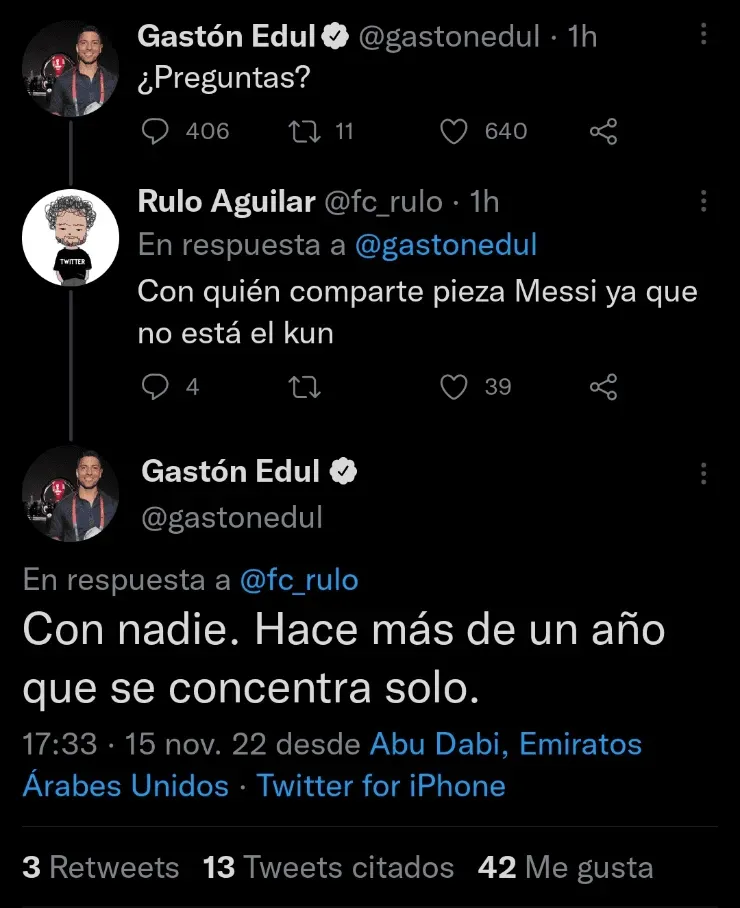Open the @fc_rulo mention link
Screen dimensions: 740x908
pyautogui.click(x=299, y=580)
